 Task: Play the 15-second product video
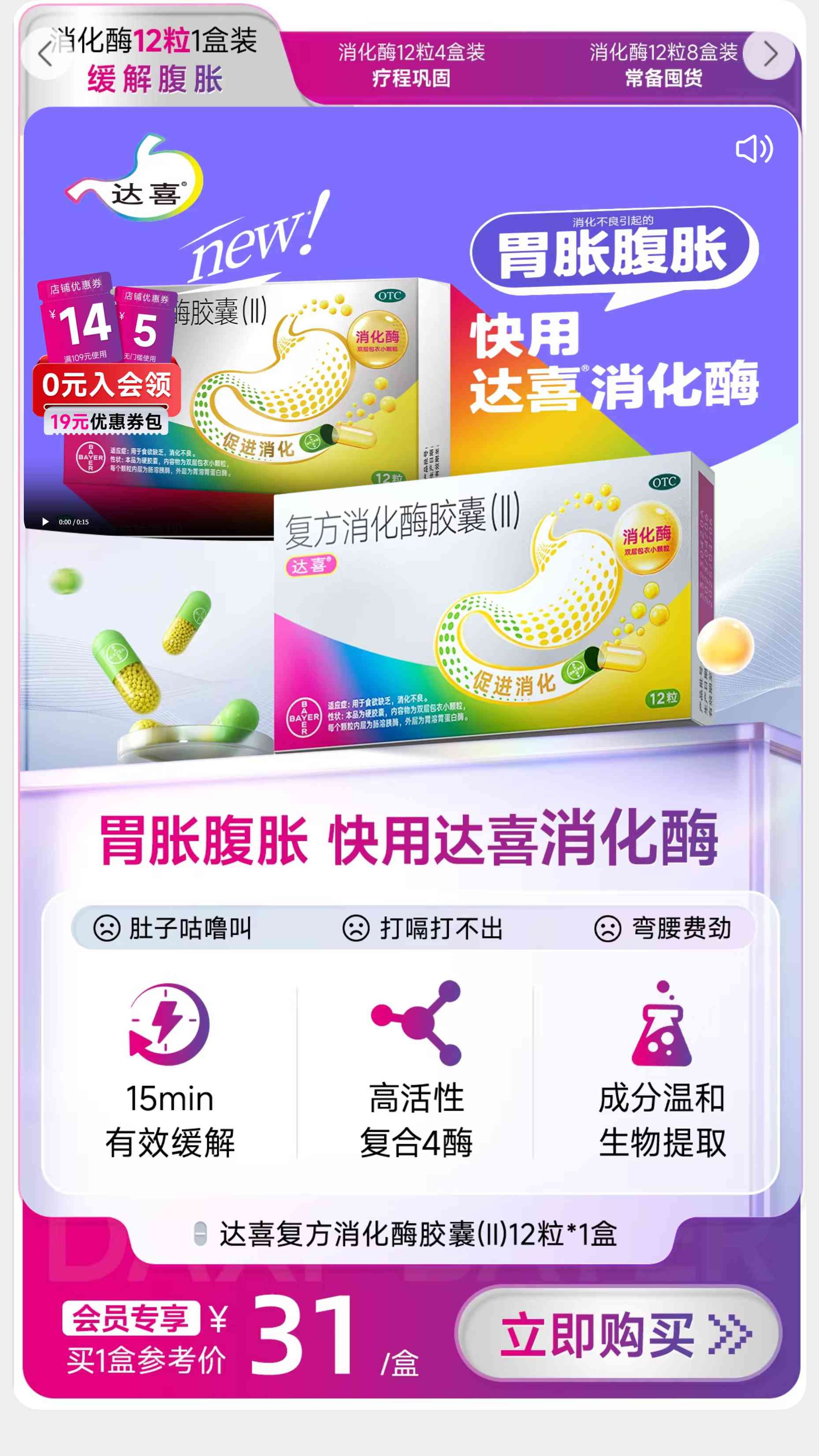click(x=45, y=522)
